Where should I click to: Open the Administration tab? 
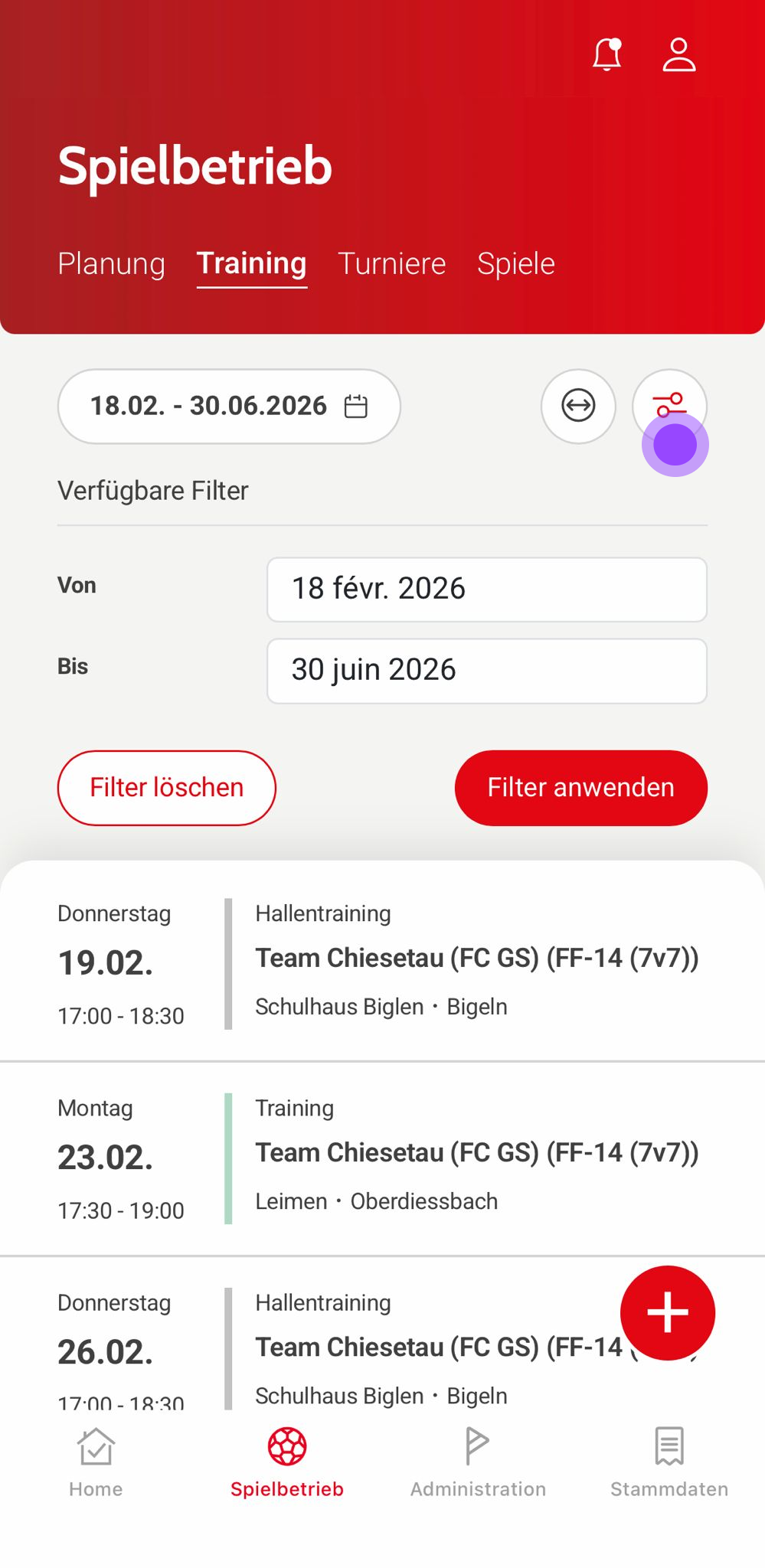coord(478,1461)
